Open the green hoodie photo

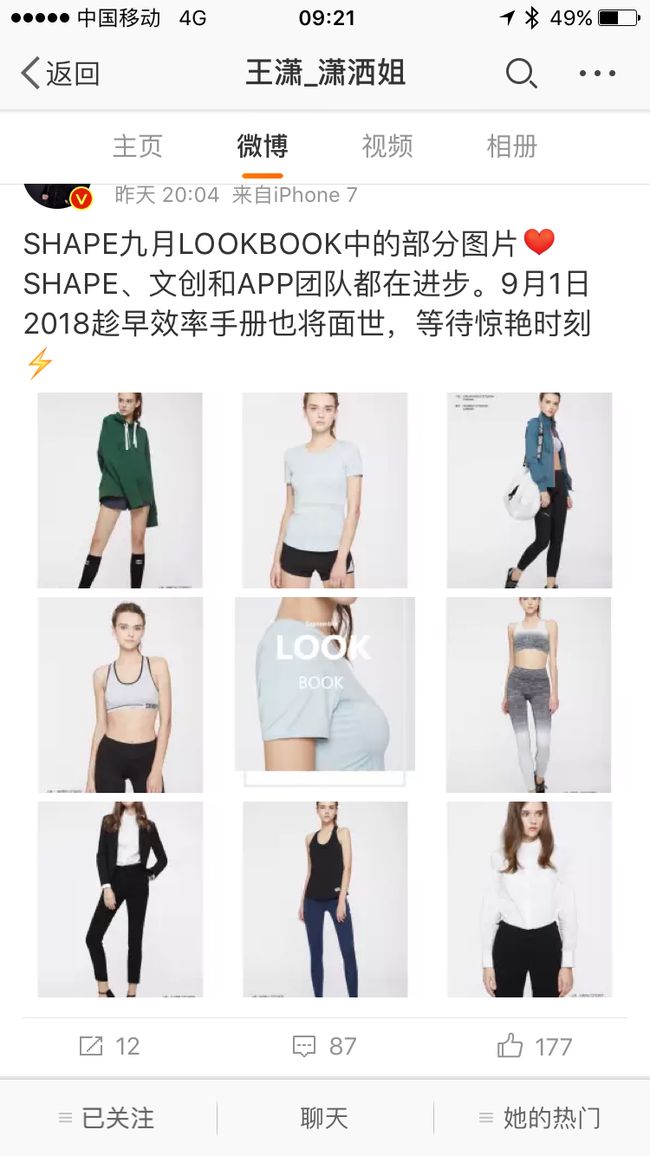coord(120,490)
